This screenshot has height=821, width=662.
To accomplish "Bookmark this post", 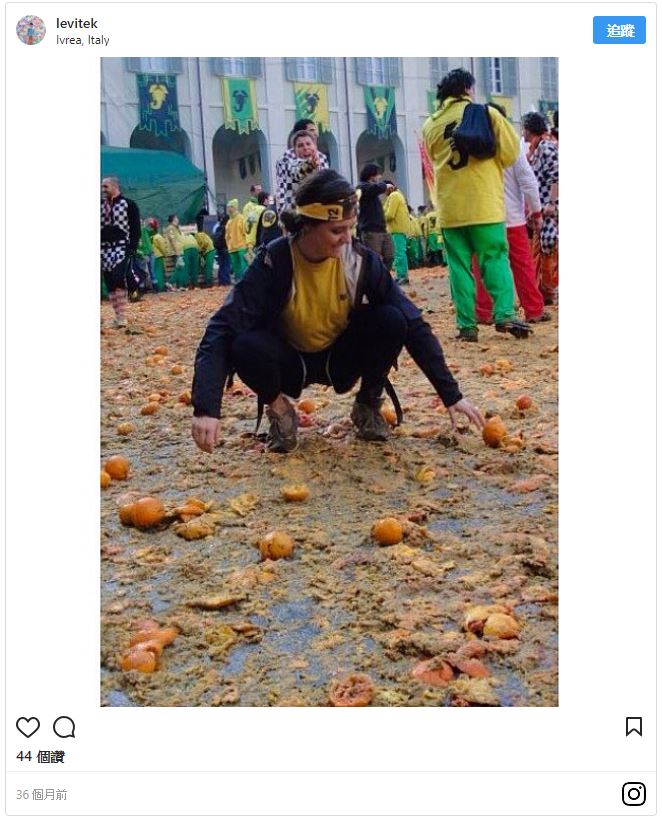I will 634,727.
